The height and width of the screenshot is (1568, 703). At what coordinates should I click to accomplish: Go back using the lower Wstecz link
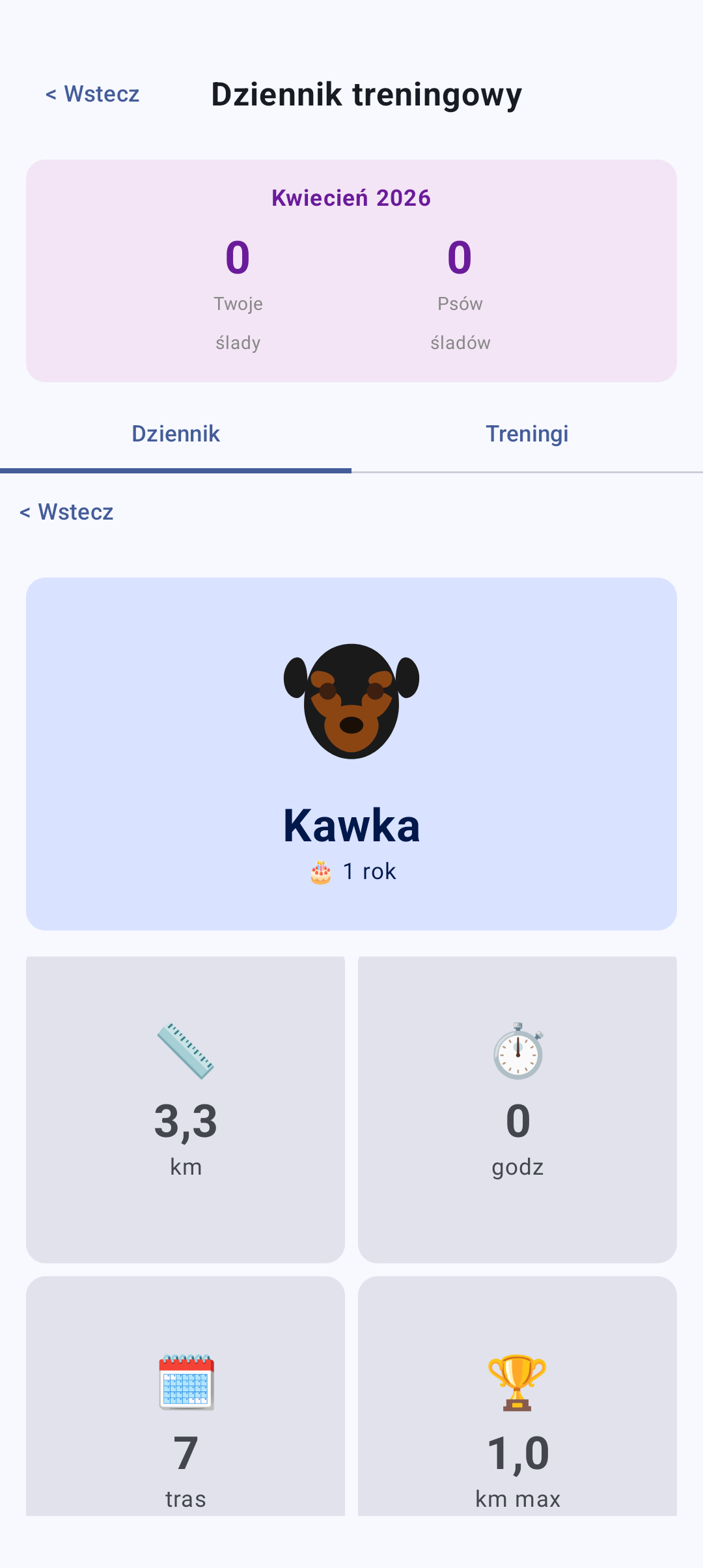click(x=66, y=513)
